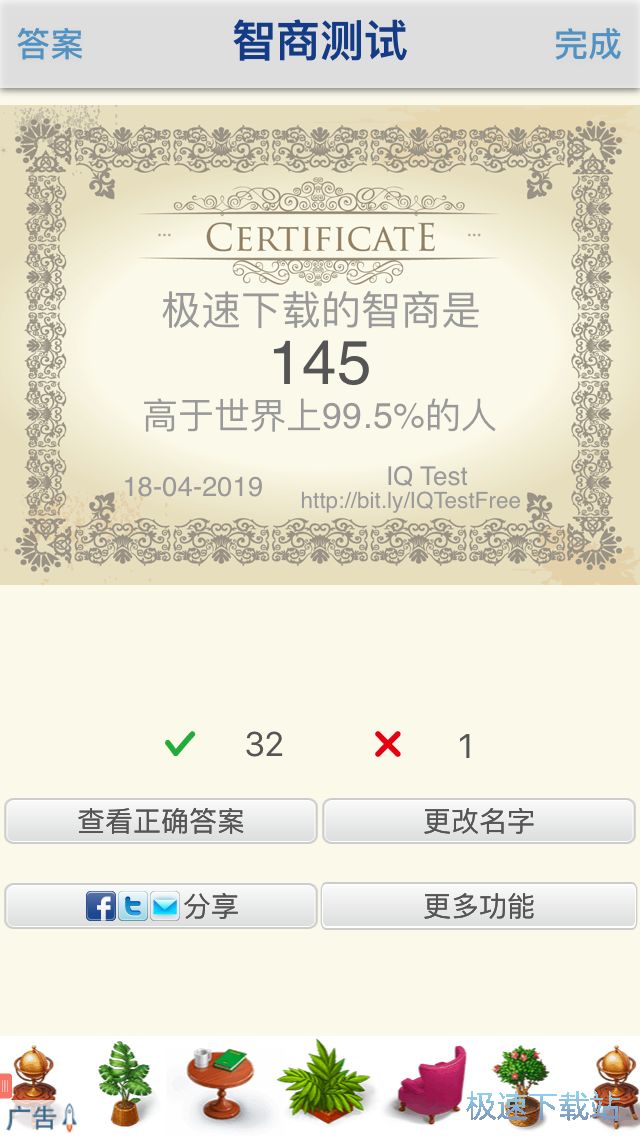Viewport: 640px width, 1136px height.
Task: Share the result via 分享 button
Action: 161,906
